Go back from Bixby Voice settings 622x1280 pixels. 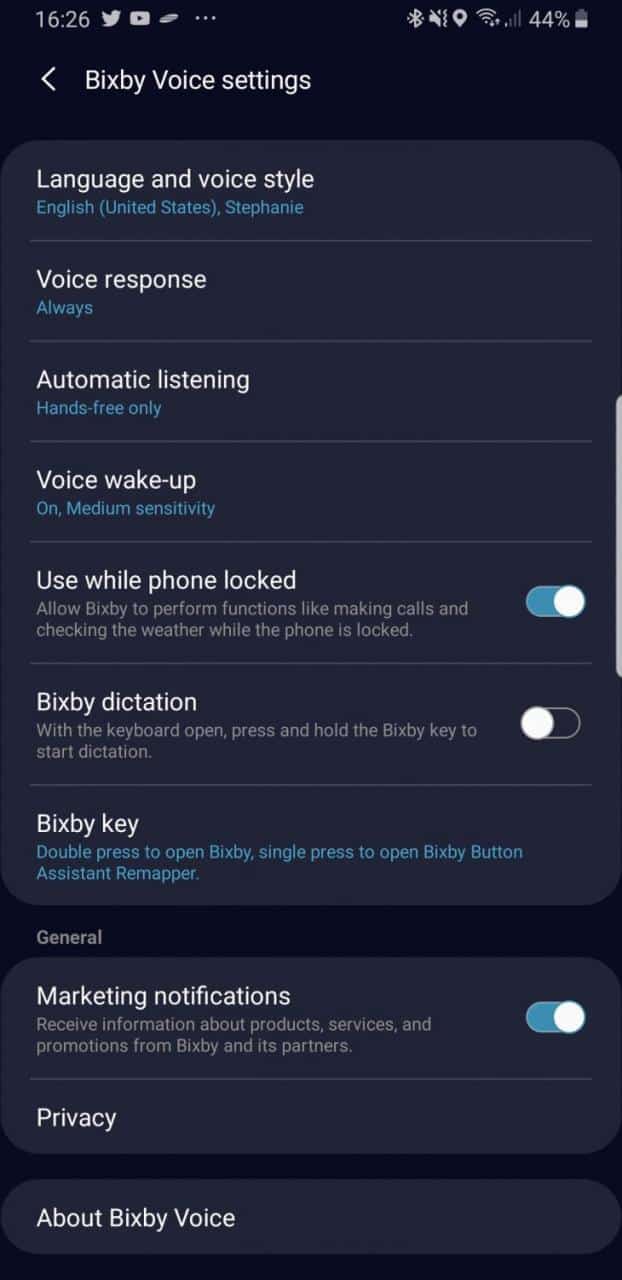tap(48, 80)
